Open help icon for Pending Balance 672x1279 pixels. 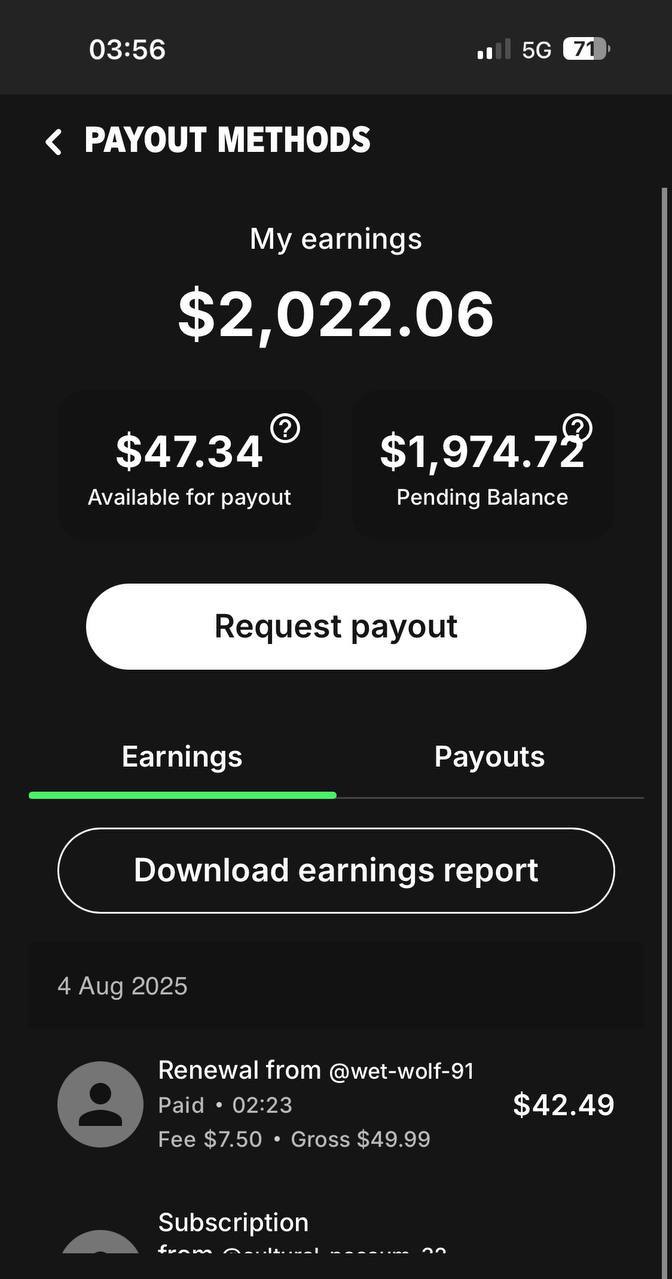(578, 429)
